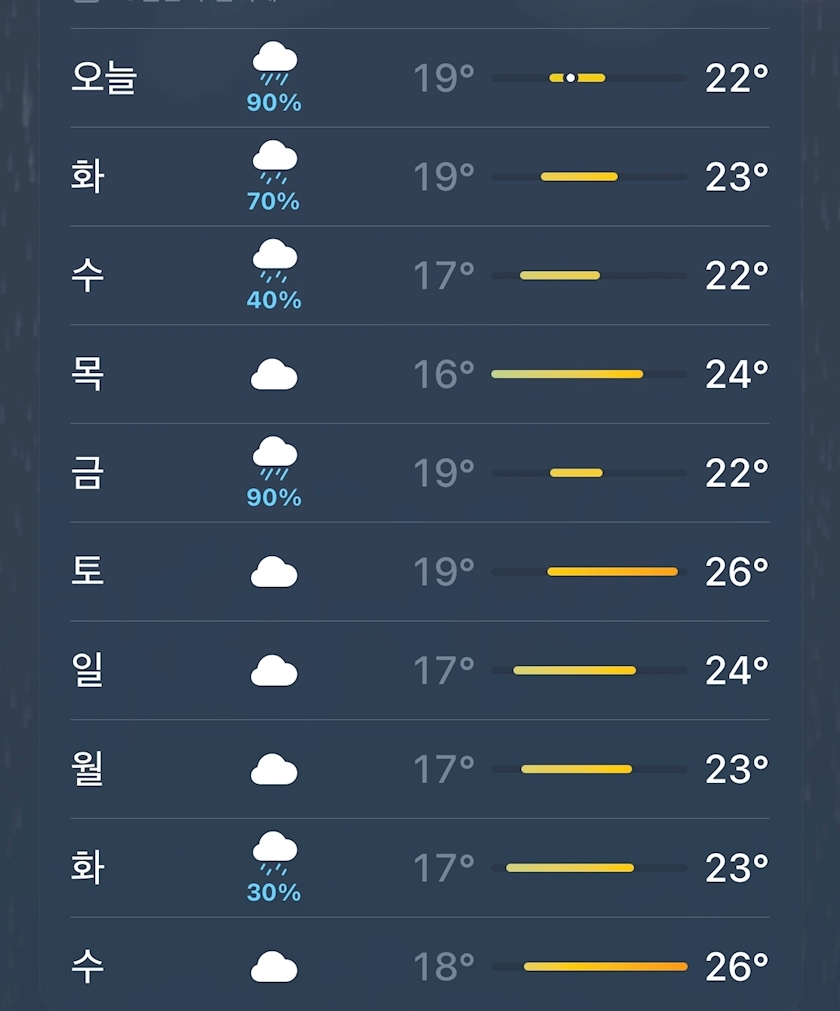Select the 목 daily forecast row
The width and height of the screenshot is (840, 1011).
click(x=420, y=375)
